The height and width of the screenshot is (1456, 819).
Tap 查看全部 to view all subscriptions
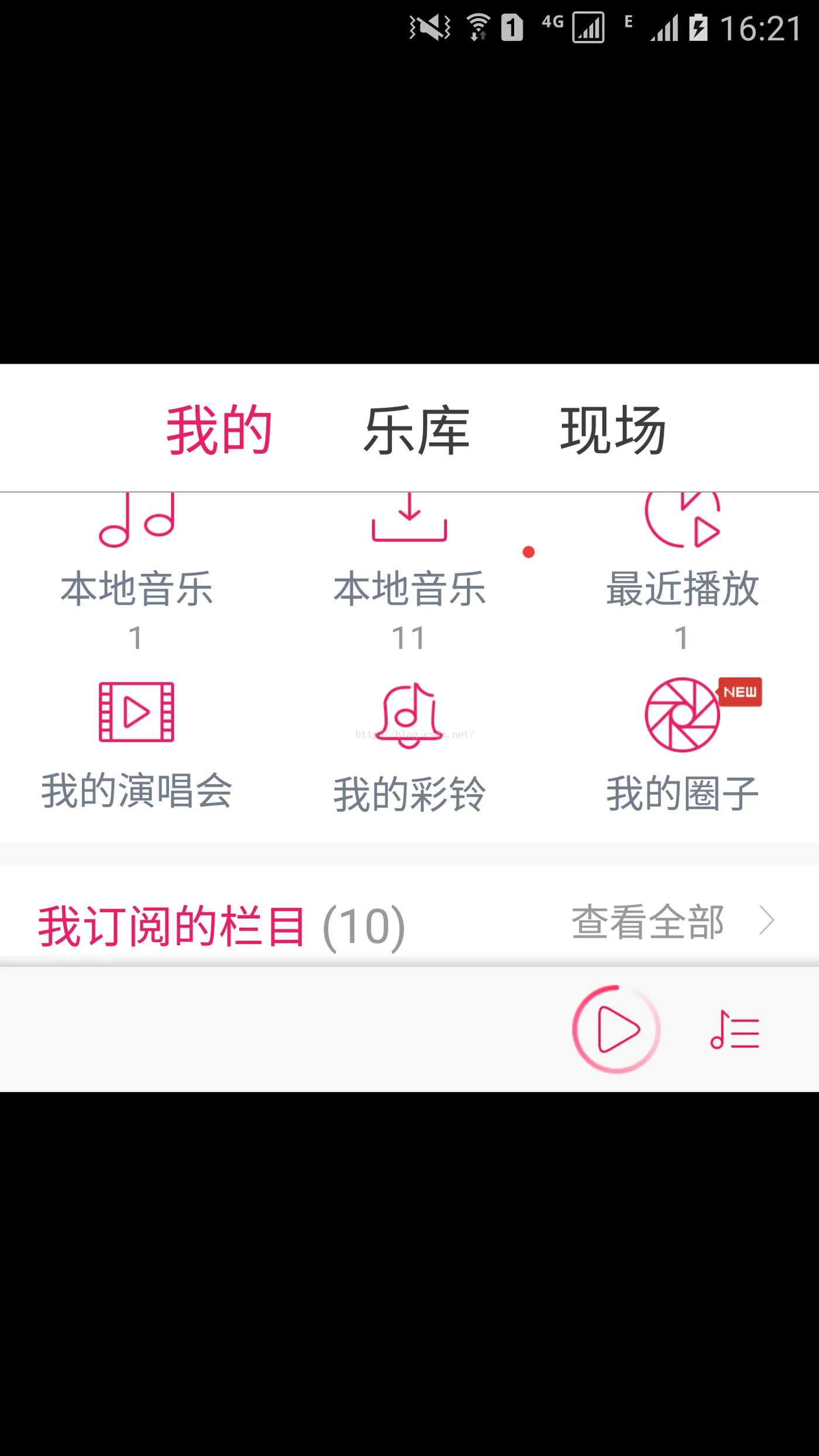673,921
